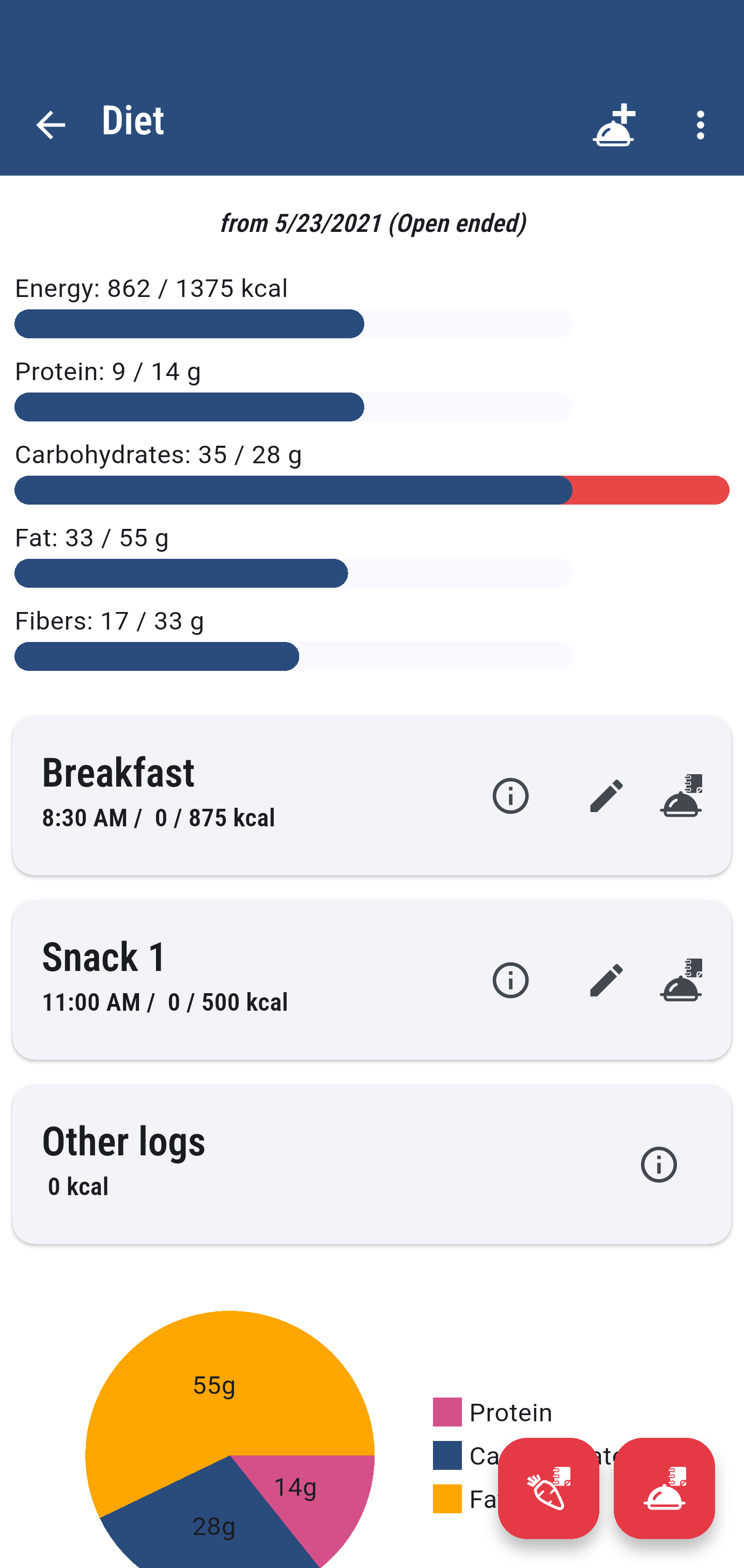Log an ingredient with the carrot button
The width and height of the screenshot is (744, 1568).
pos(548,1488)
